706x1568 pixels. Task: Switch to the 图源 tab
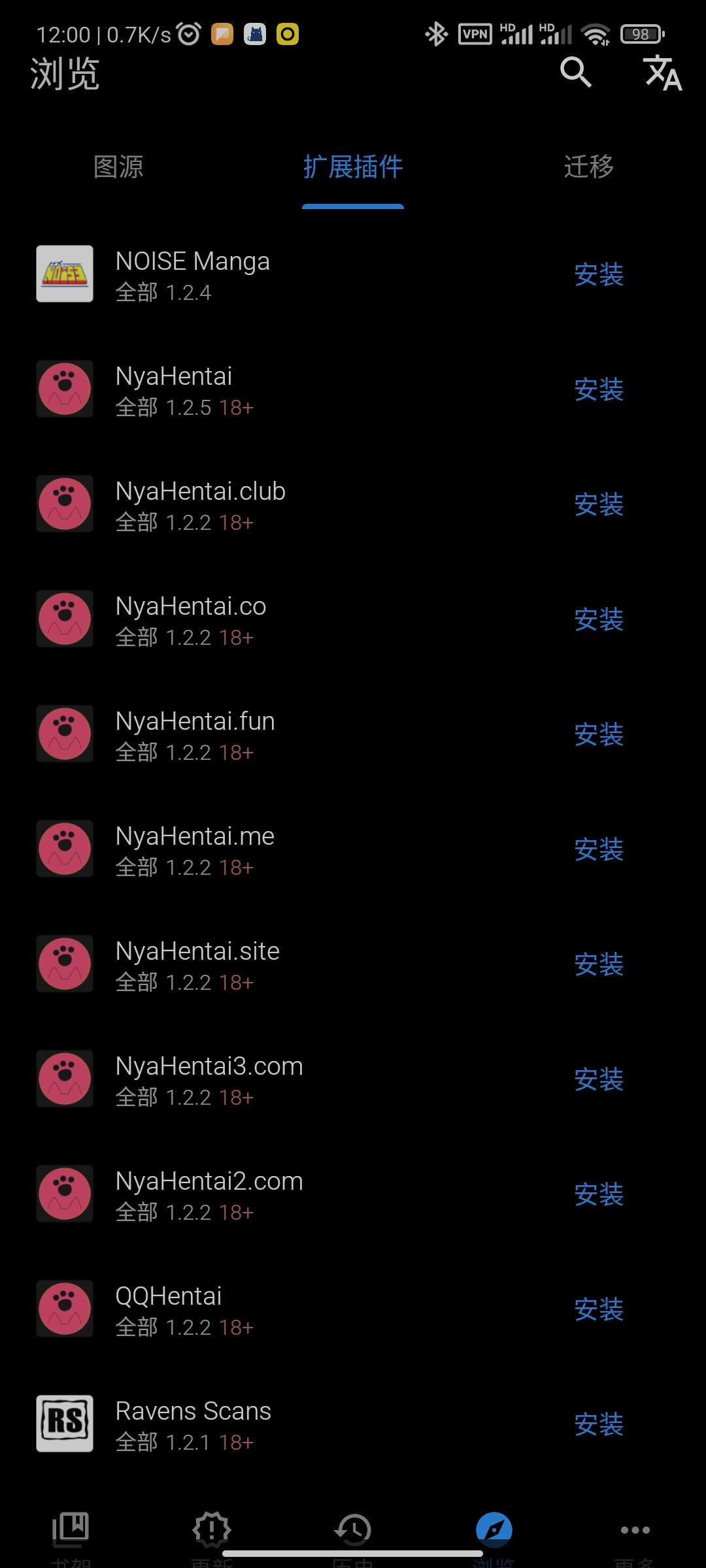click(x=118, y=167)
